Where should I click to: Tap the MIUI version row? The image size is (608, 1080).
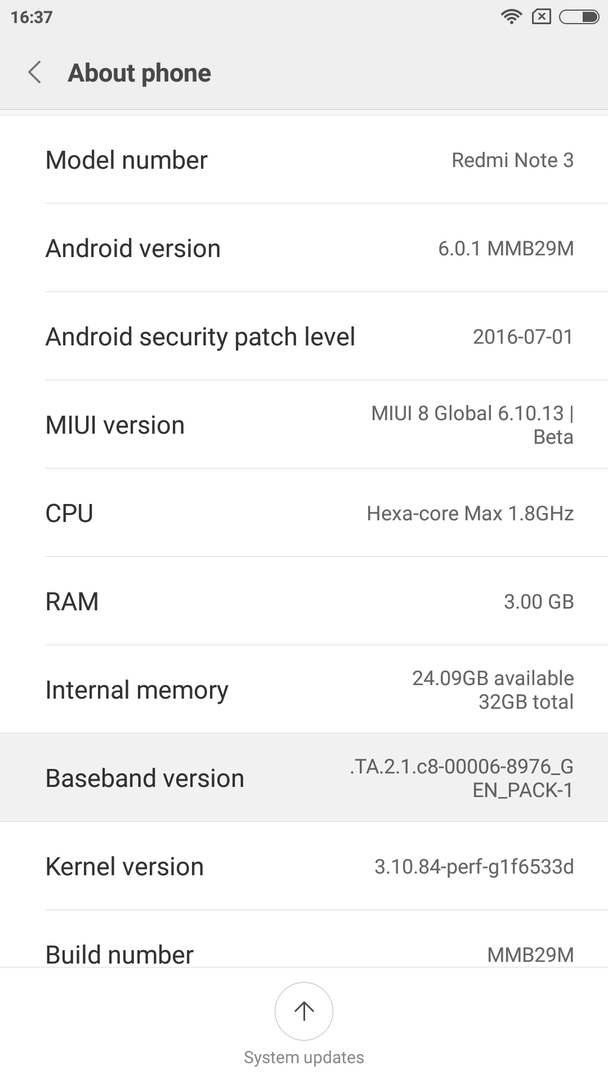[304, 425]
